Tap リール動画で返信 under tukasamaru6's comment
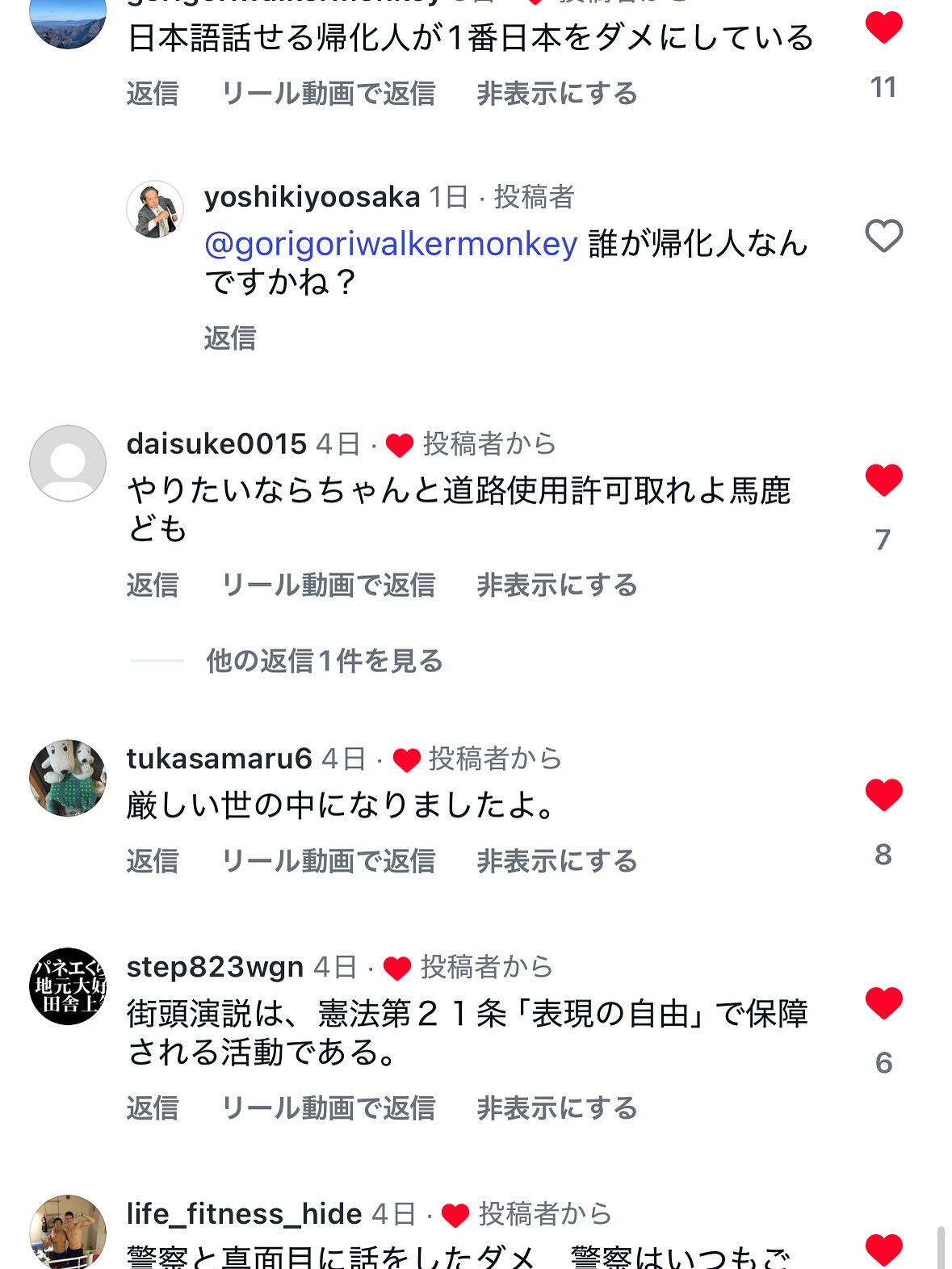 click(328, 861)
